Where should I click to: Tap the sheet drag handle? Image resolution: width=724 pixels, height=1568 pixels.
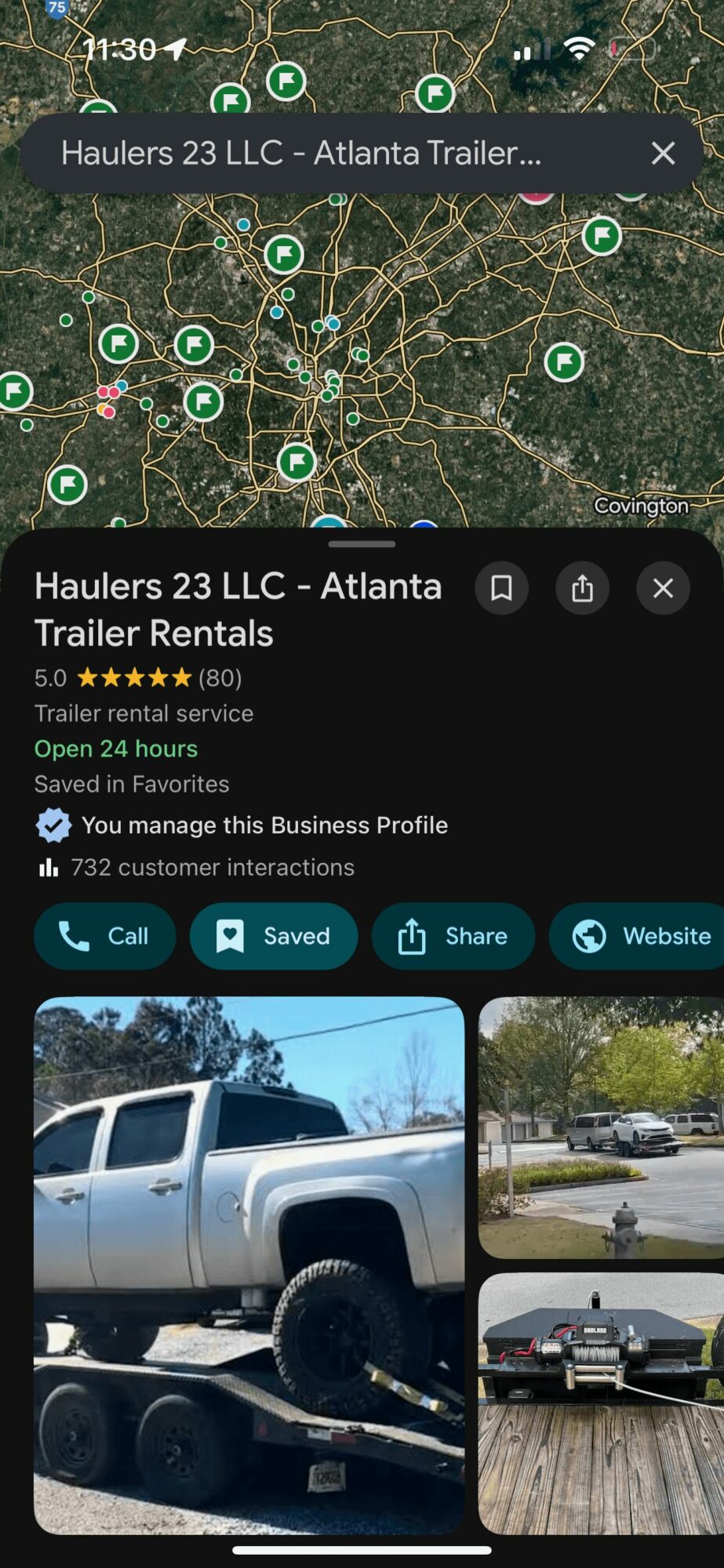[362, 544]
